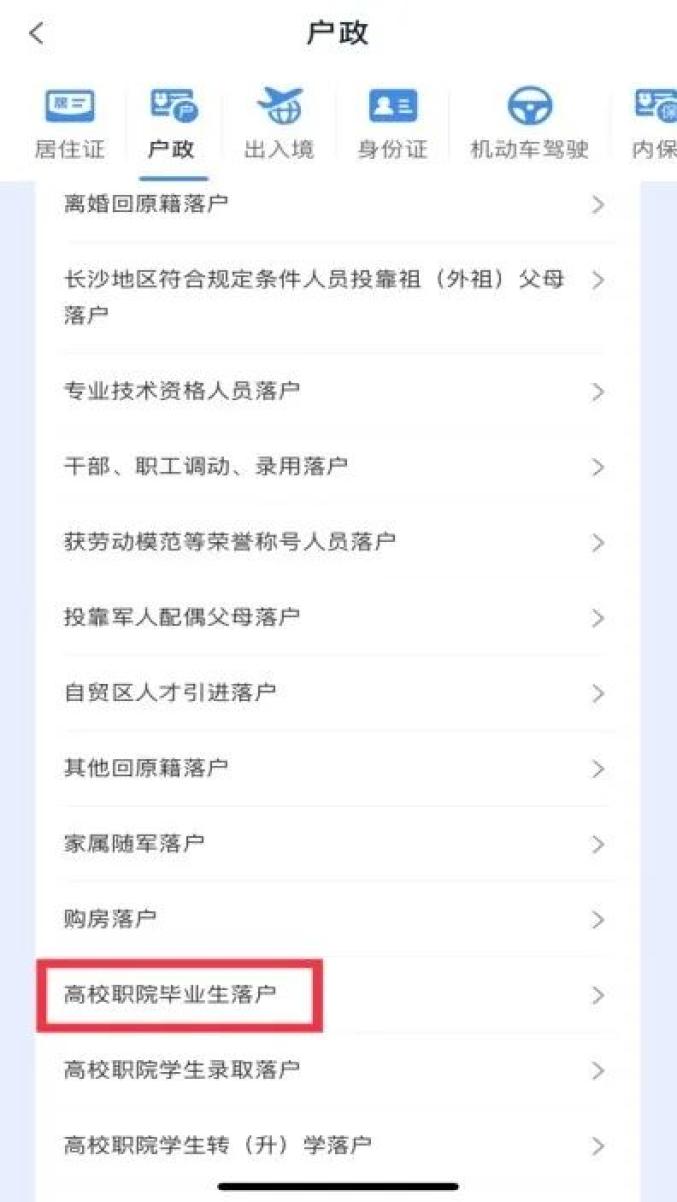
Task: Switch to the 出入境 tab
Action: click(x=279, y=124)
